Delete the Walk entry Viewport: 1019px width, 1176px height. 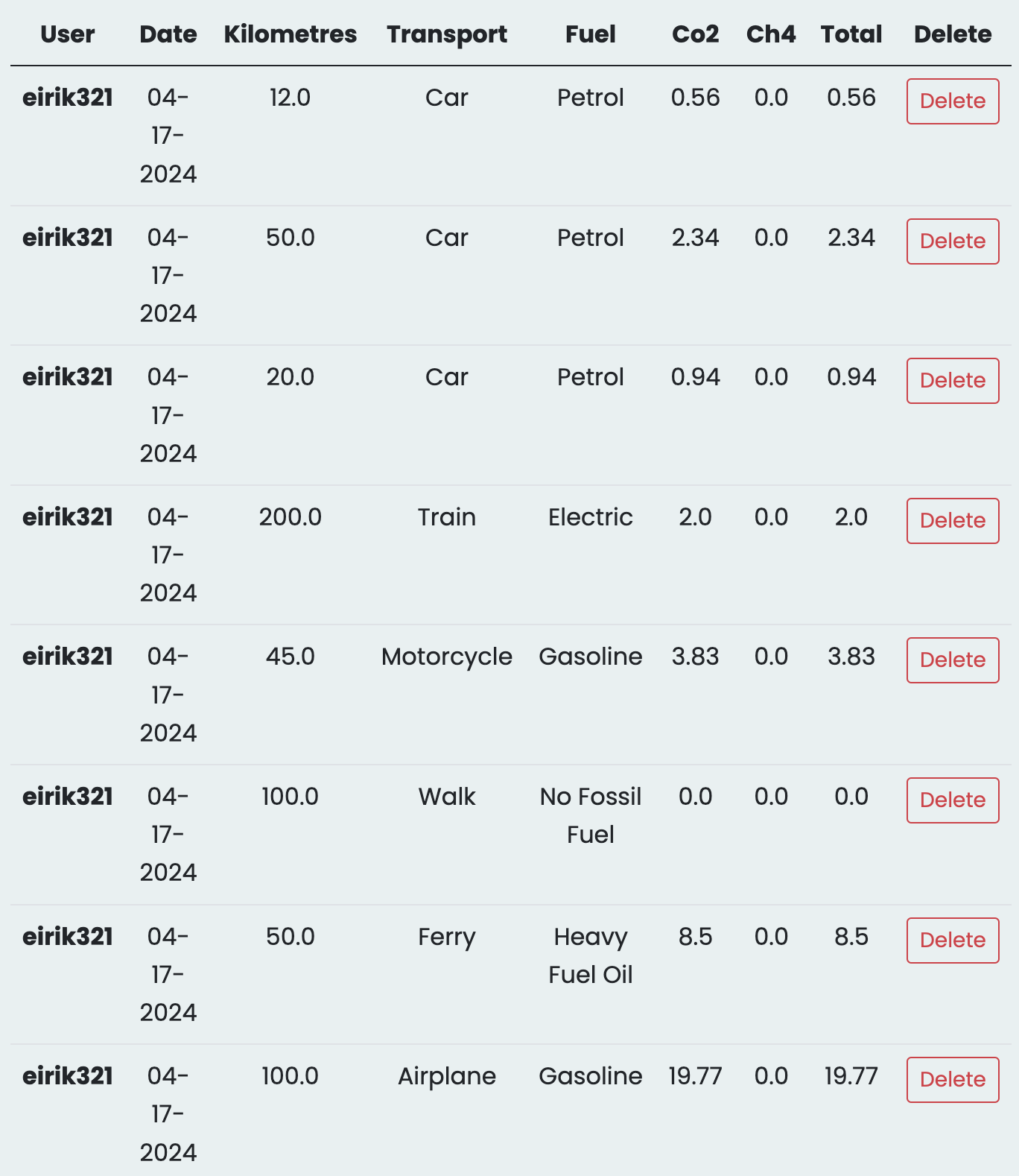(x=952, y=800)
